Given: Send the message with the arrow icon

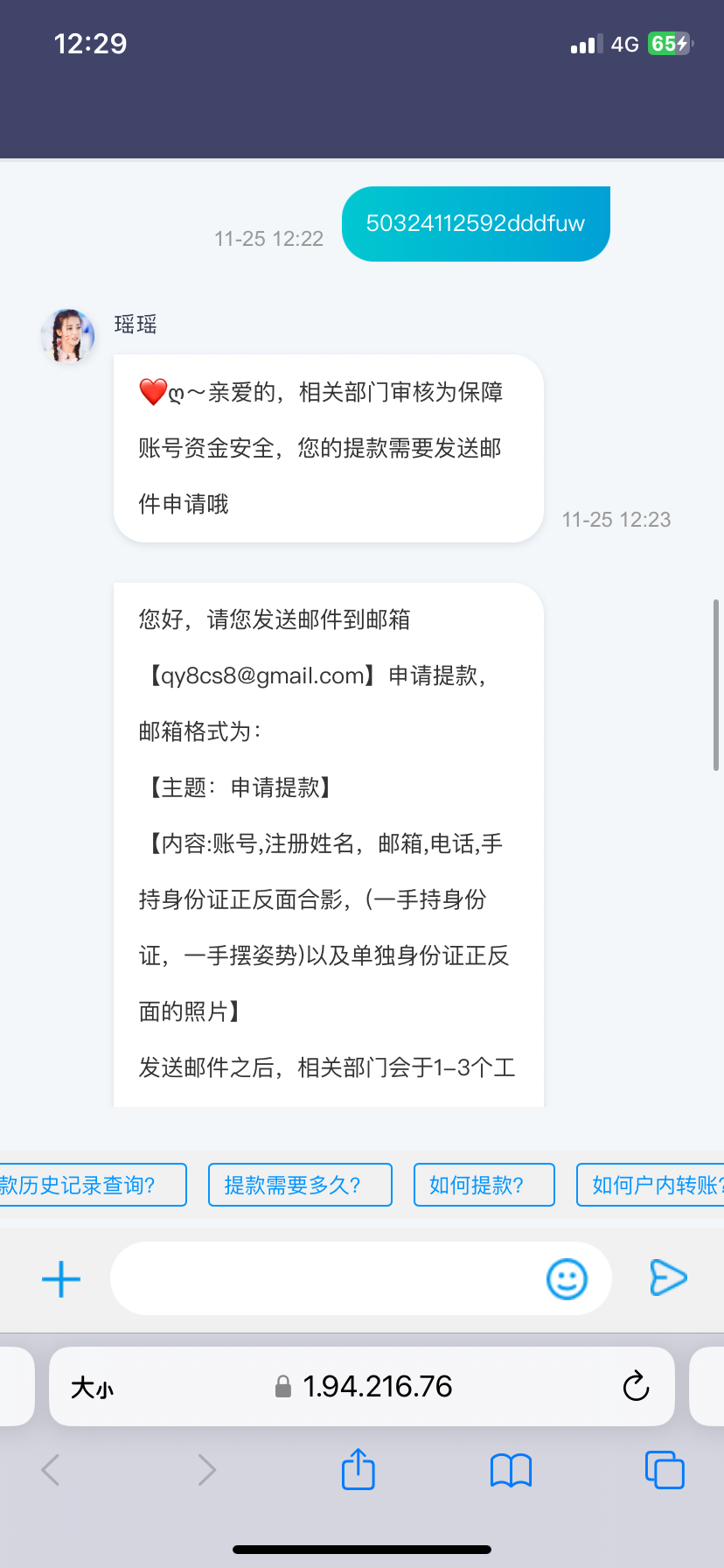Looking at the screenshot, I should point(668,1278).
